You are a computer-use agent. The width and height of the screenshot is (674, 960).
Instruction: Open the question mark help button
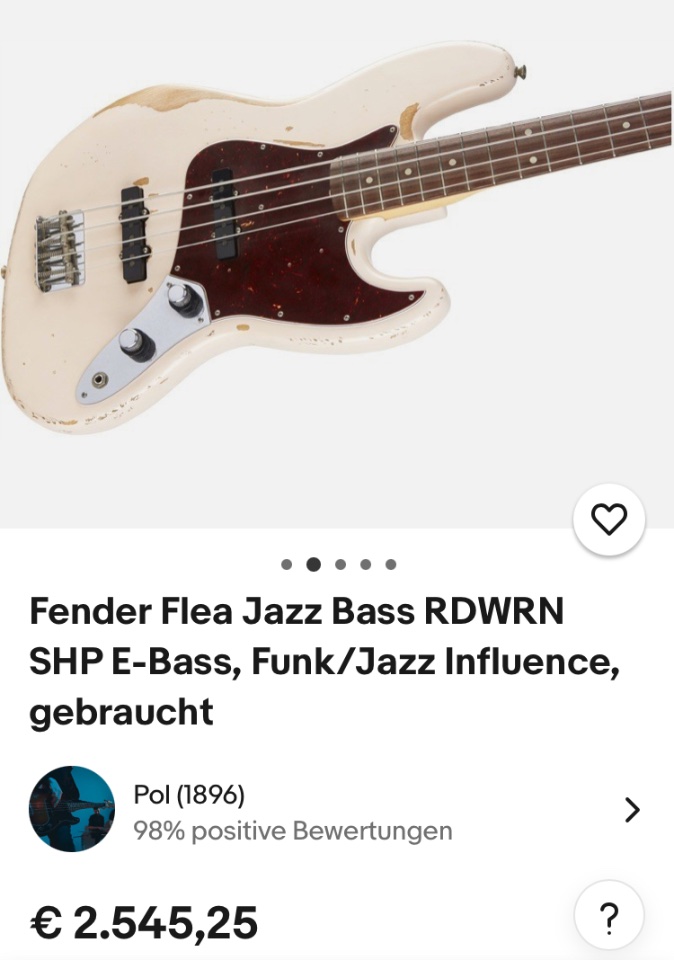point(609,917)
